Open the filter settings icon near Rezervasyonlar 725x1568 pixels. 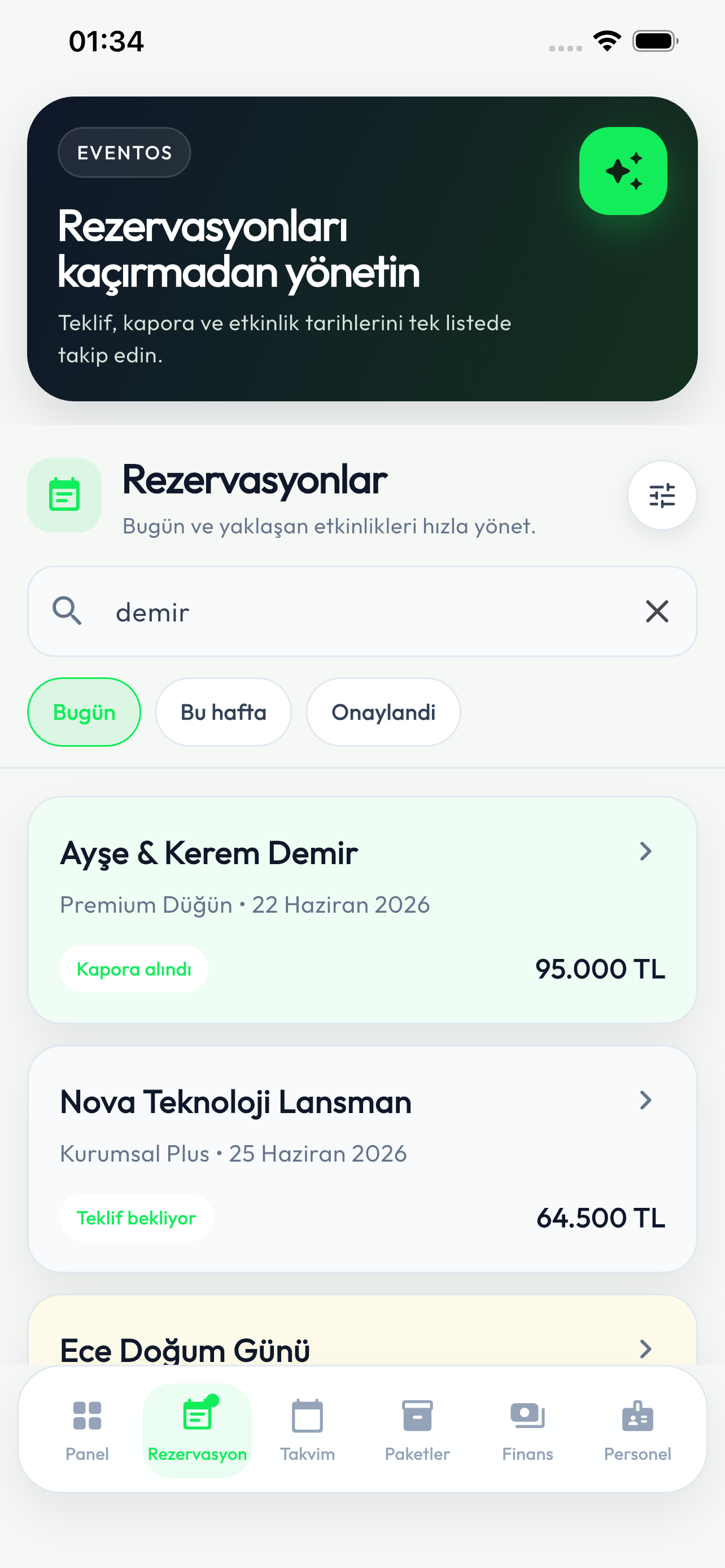(662, 495)
